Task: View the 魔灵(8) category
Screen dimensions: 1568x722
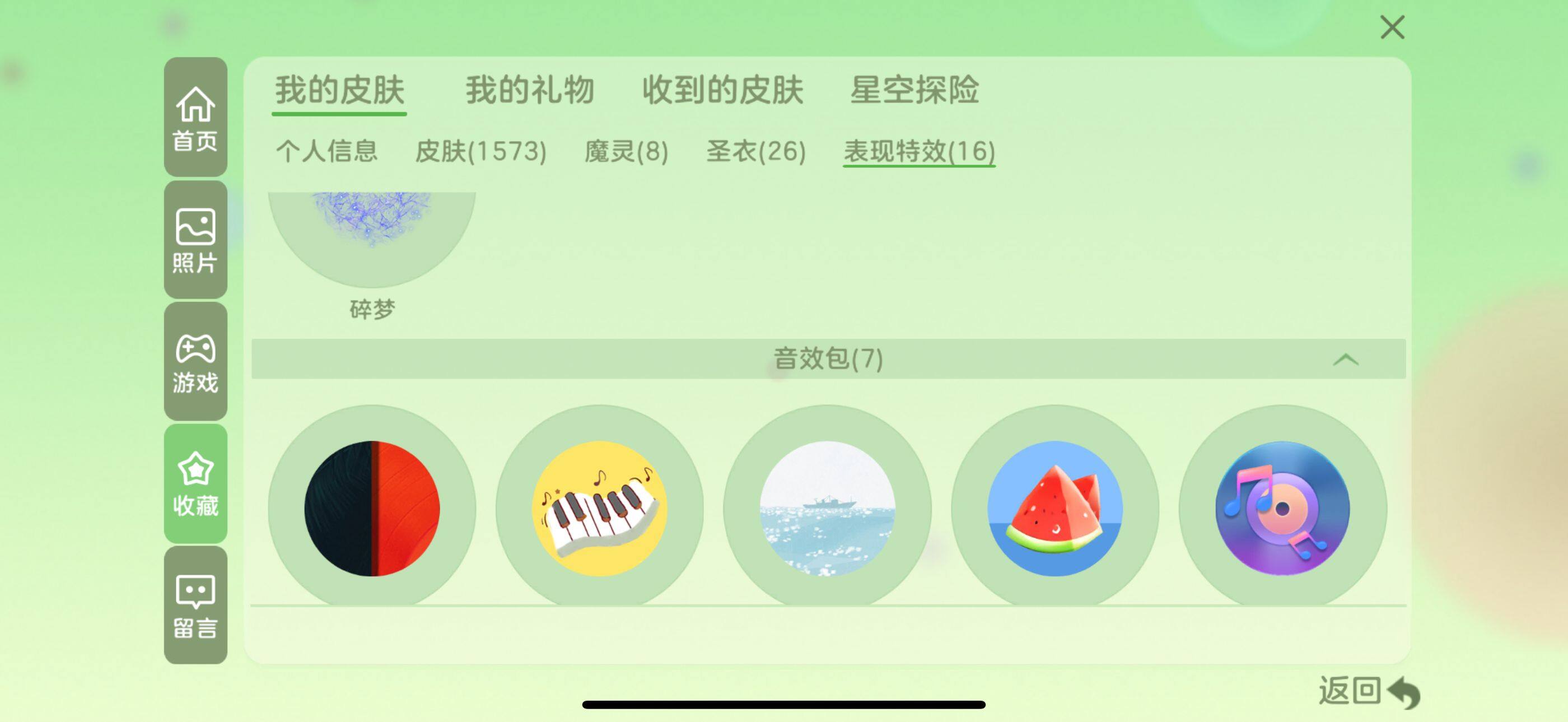Action: tap(626, 151)
